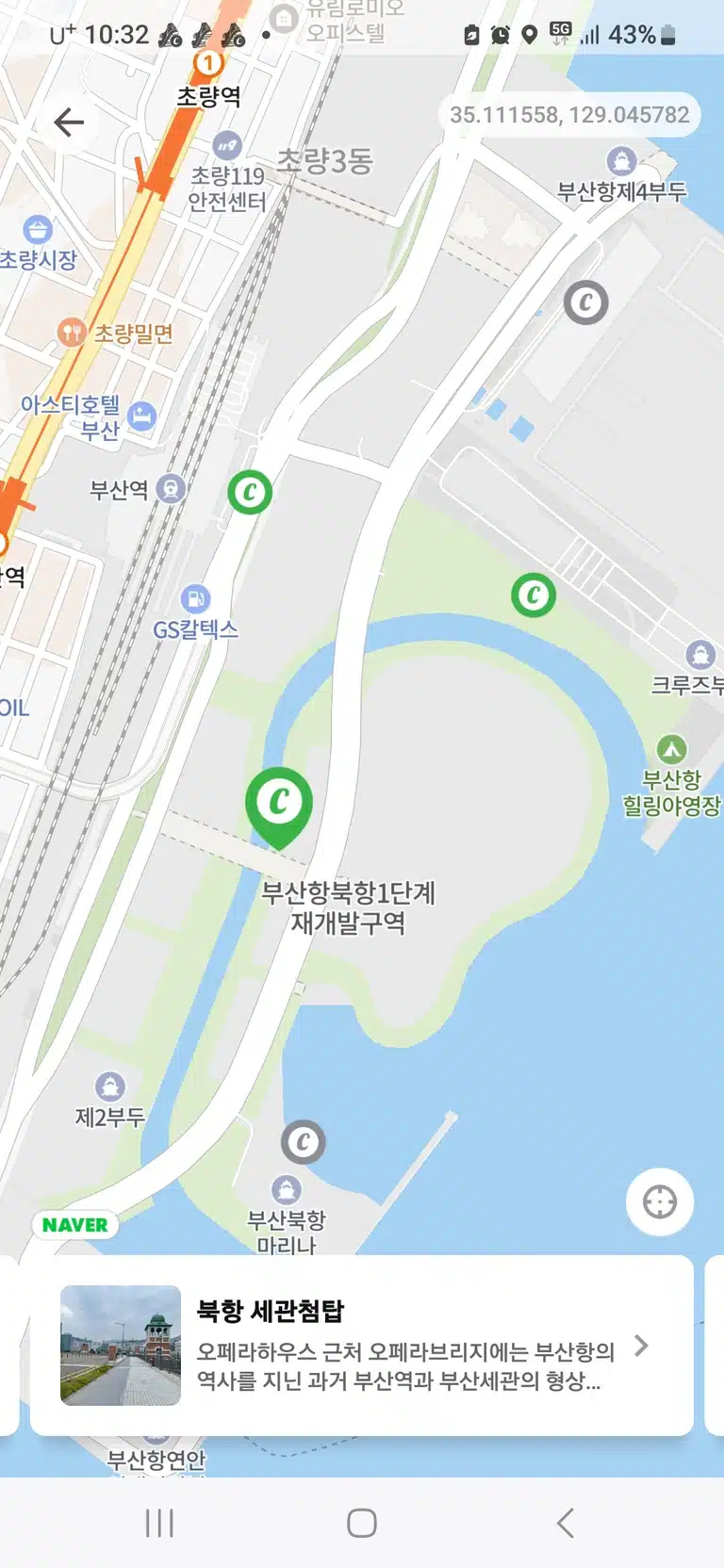Viewport: 724px width, 1568px height.
Task: Open recent apps from navigation bar
Action: (159, 1523)
